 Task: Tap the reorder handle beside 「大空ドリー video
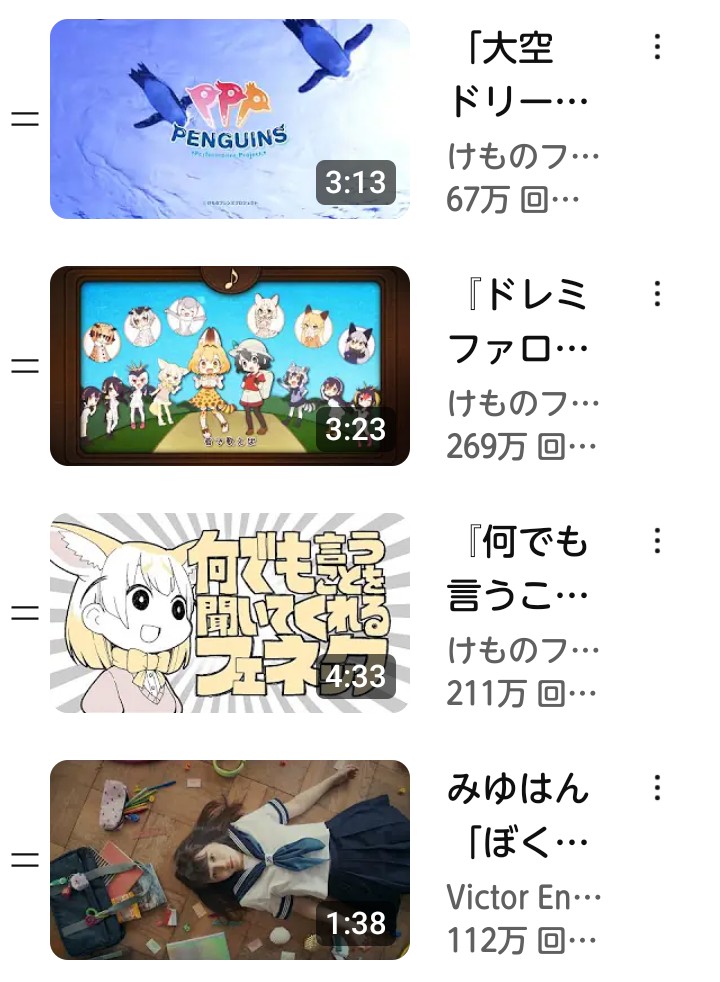click(24, 119)
